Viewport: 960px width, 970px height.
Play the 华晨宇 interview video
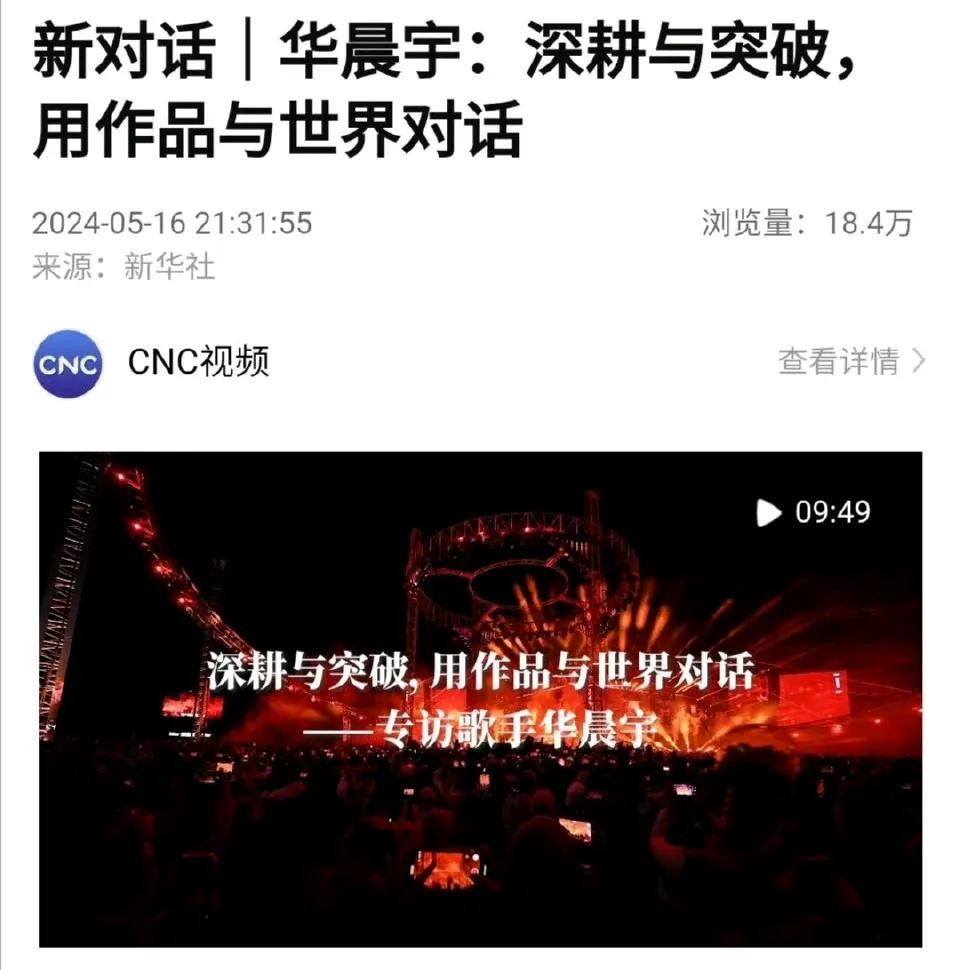tap(480, 698)
